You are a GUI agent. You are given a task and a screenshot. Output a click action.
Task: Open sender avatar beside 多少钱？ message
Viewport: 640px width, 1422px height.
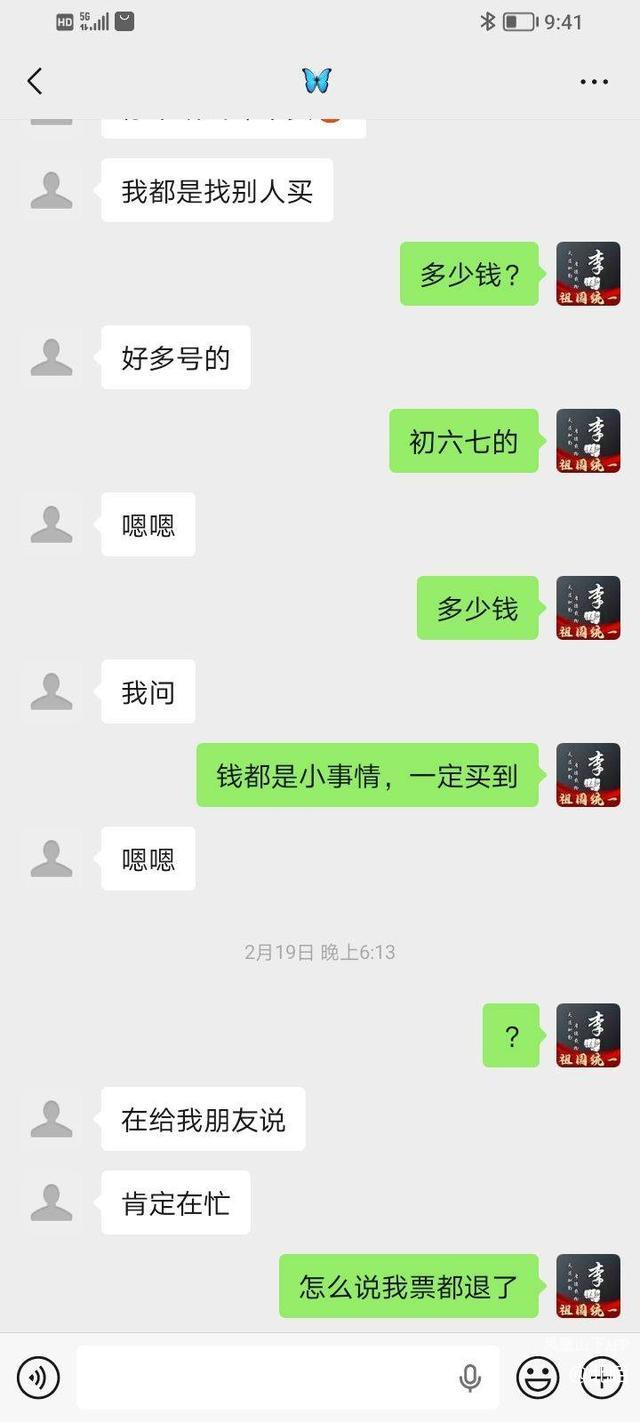click(x=588, y=274)
